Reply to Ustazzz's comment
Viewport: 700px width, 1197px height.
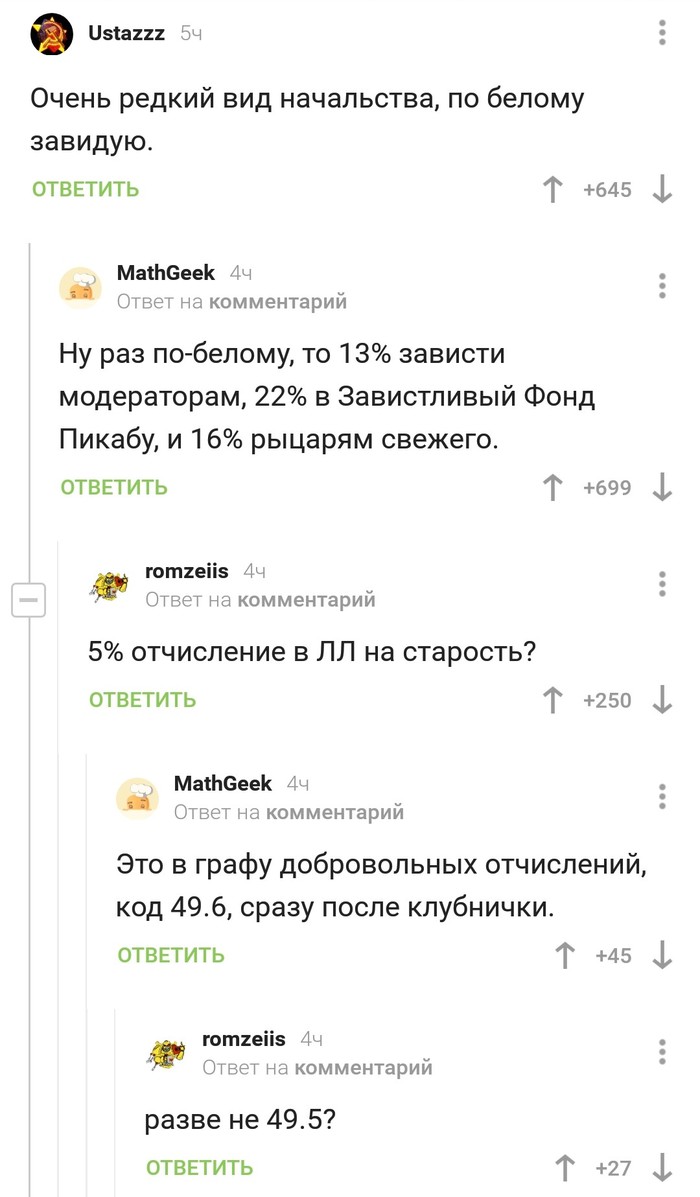click(x=86, y=189)
